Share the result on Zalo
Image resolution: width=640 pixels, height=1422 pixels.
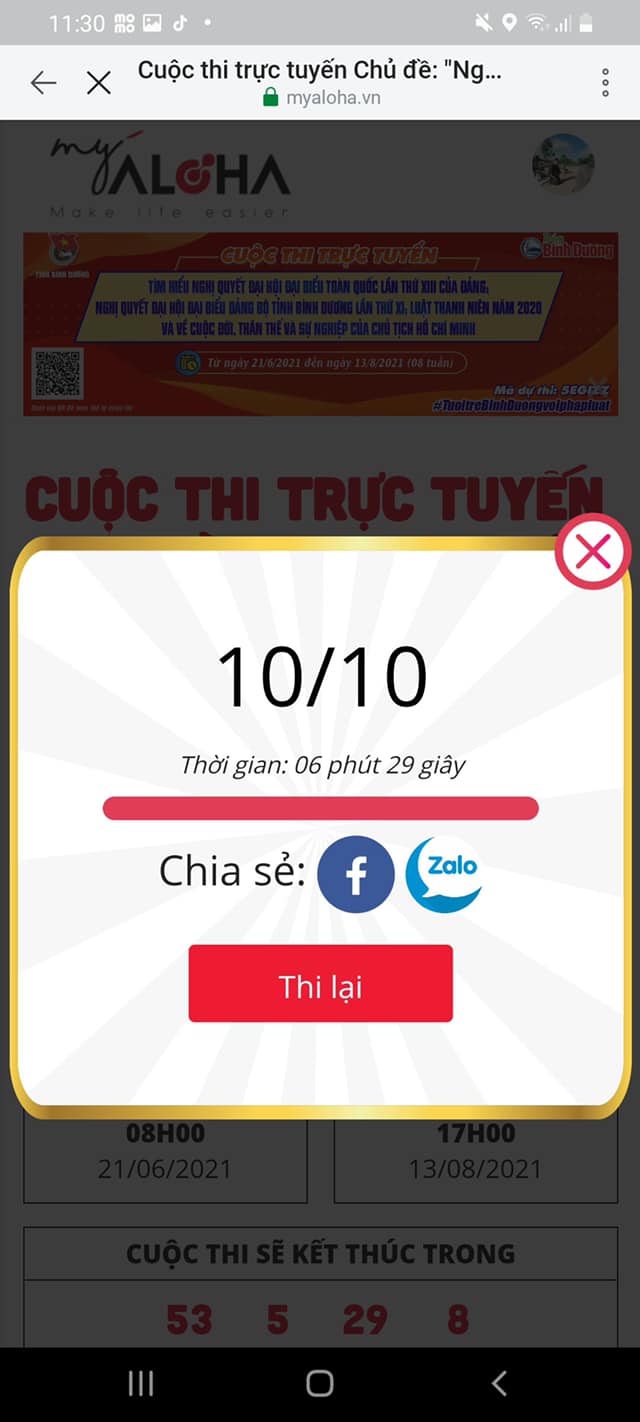(x=444, y=874)
